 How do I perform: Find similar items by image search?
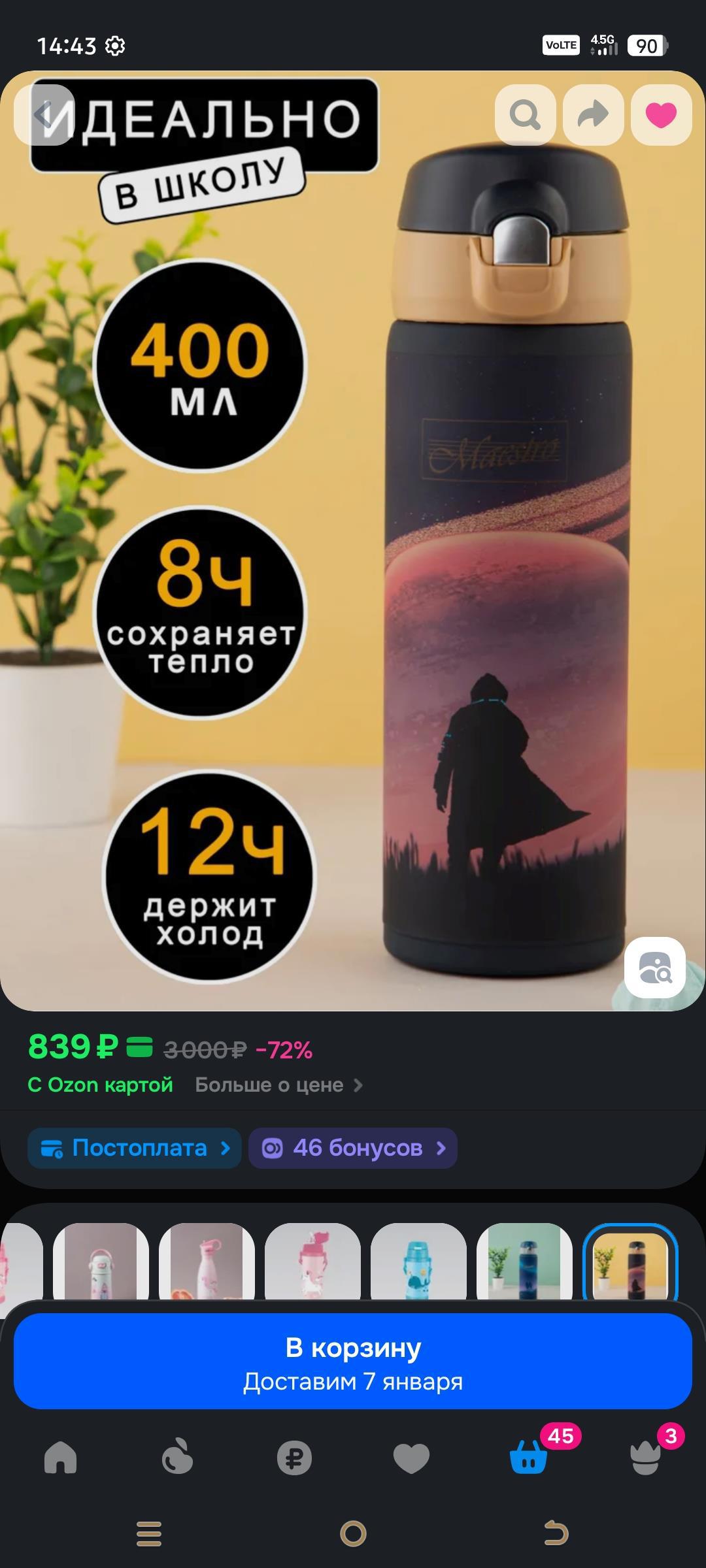654,968
